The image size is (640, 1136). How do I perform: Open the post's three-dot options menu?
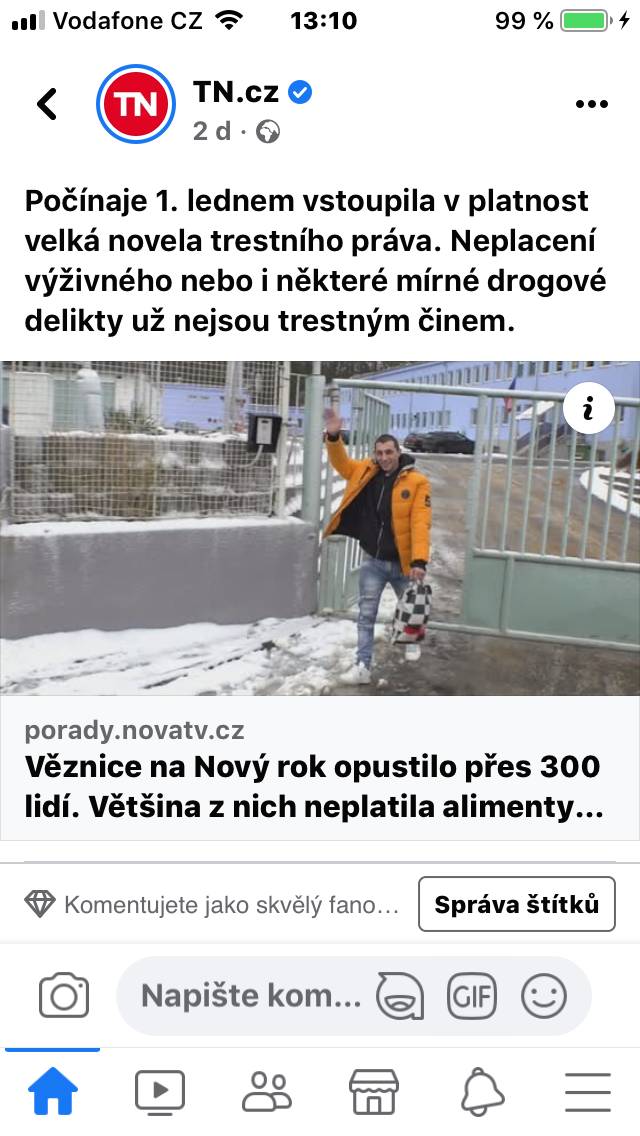tap(592, 104)
